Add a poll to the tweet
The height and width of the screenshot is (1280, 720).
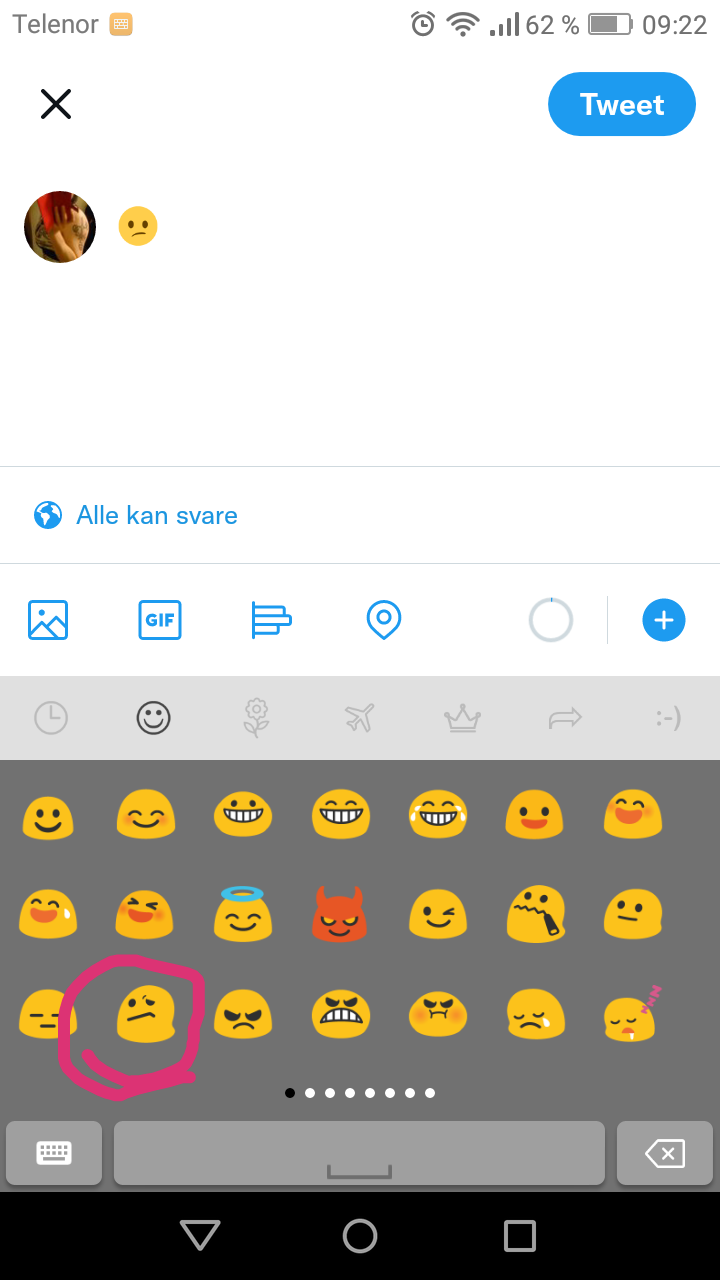click(x=271, y=620)
